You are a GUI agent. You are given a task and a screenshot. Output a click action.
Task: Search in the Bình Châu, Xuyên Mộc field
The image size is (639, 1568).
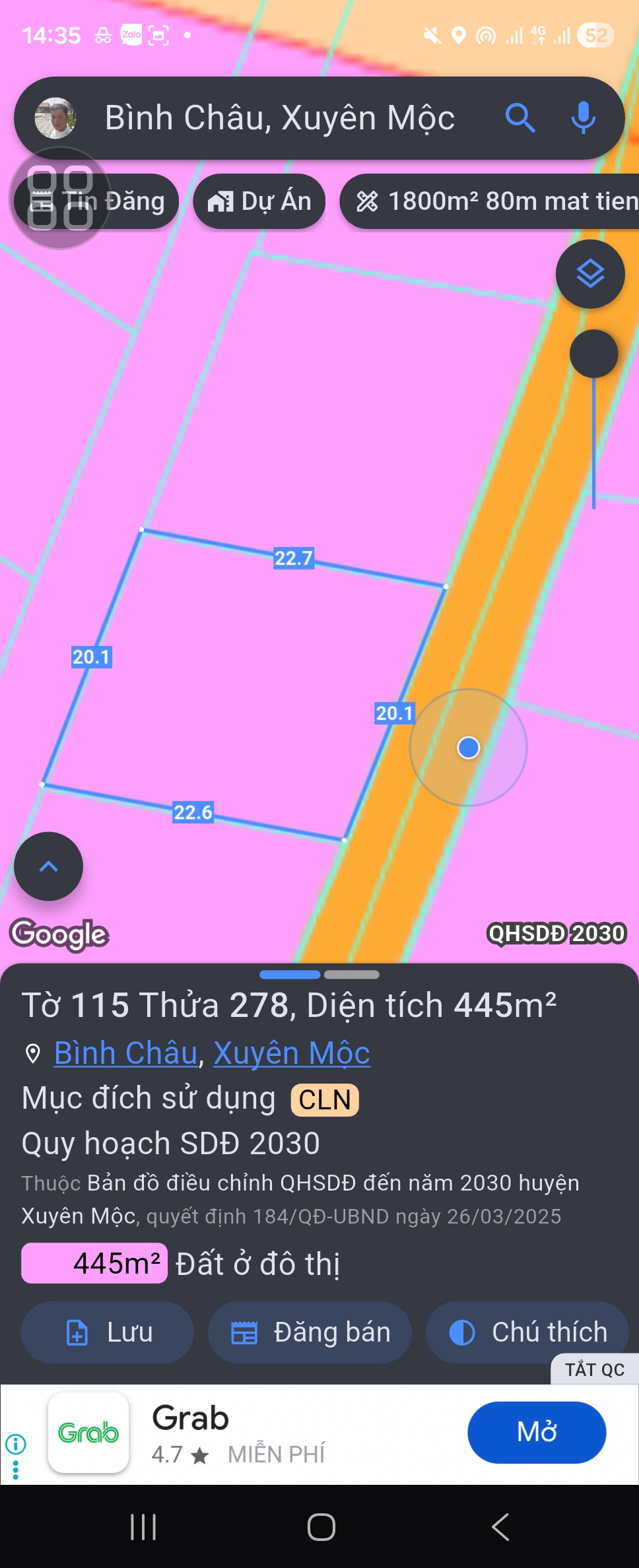[x=280, y=119]
